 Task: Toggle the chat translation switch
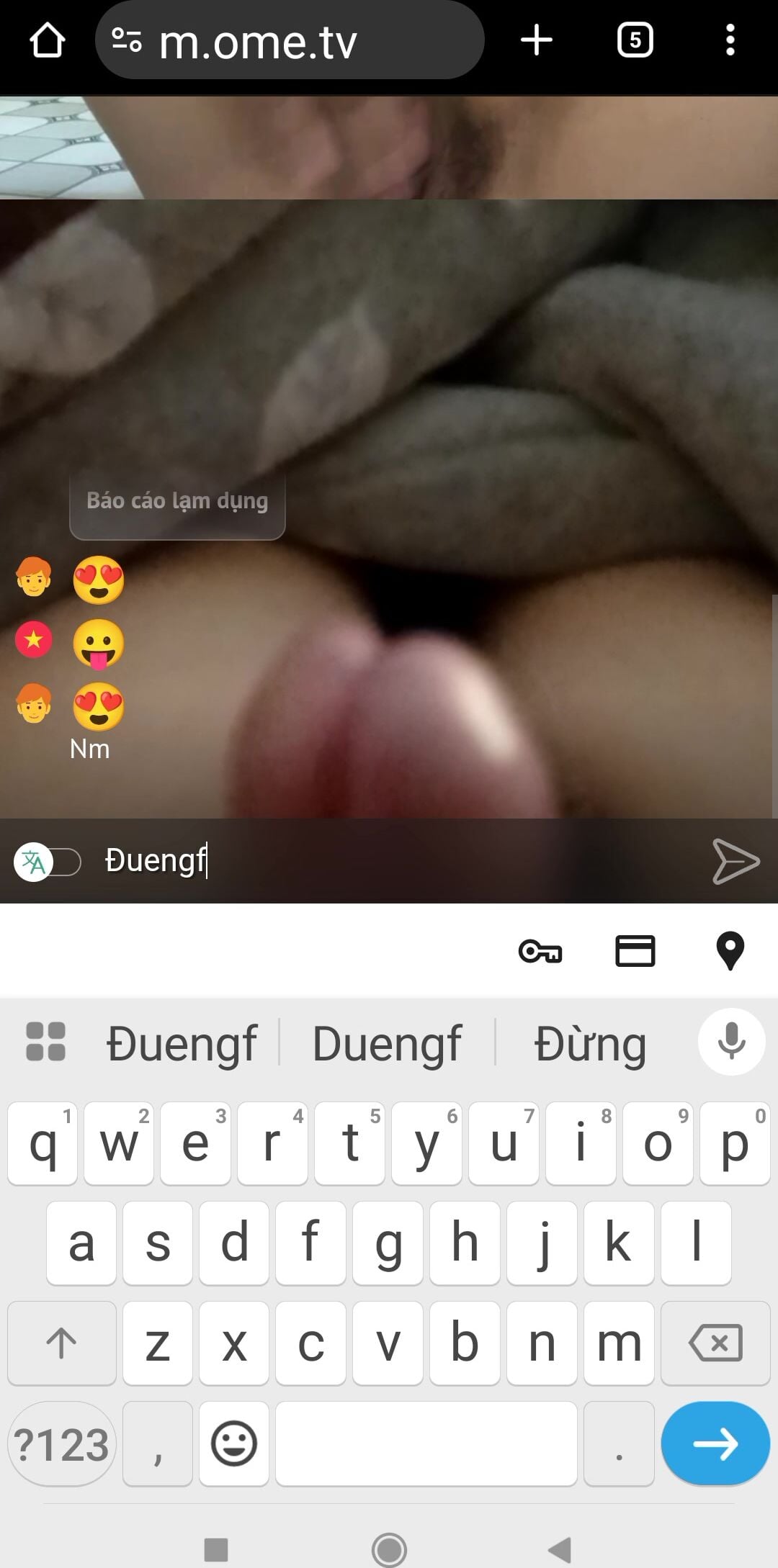pyautogui.click(x=48, y=861)
